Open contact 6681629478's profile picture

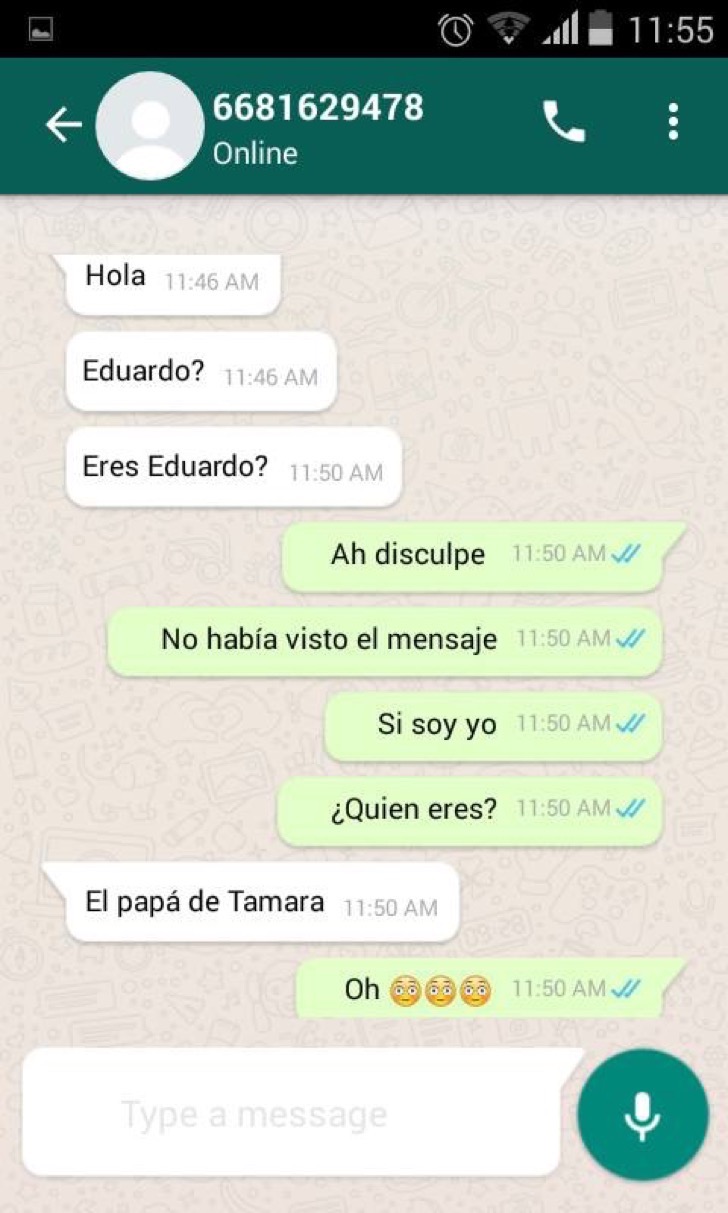pyautogui.click(x=150, y=126)
